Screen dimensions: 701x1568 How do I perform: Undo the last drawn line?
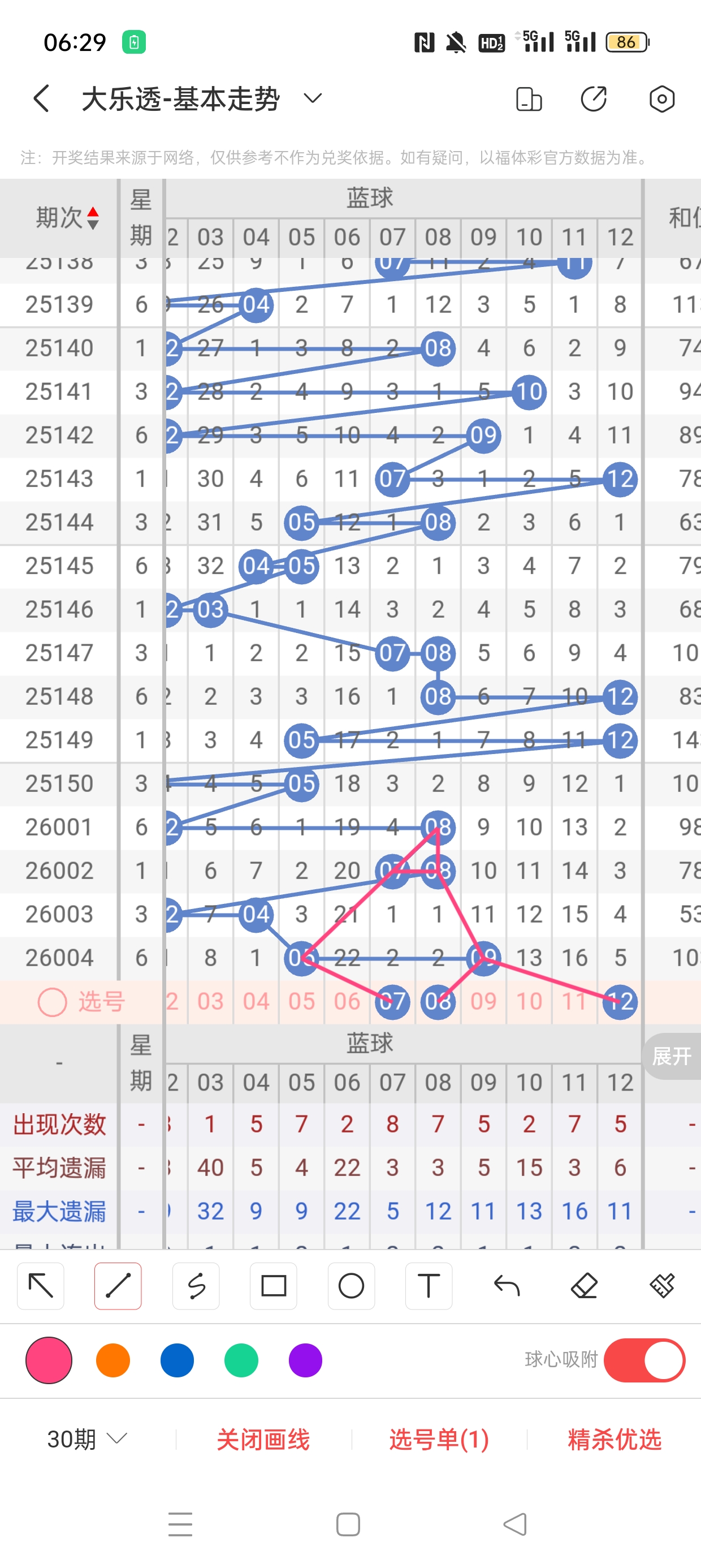click(x=507, y=1286)
